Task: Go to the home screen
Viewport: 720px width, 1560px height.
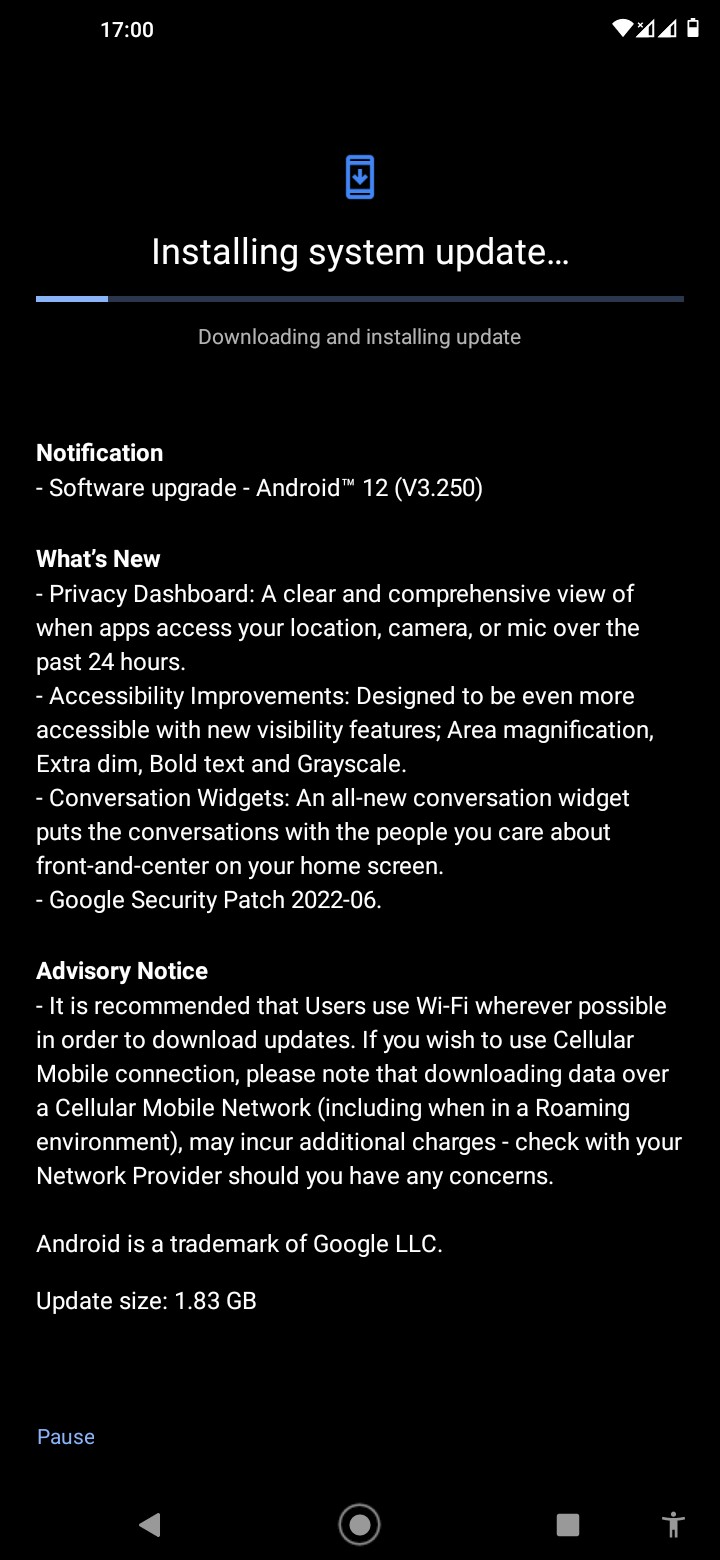Action: 360,1524
